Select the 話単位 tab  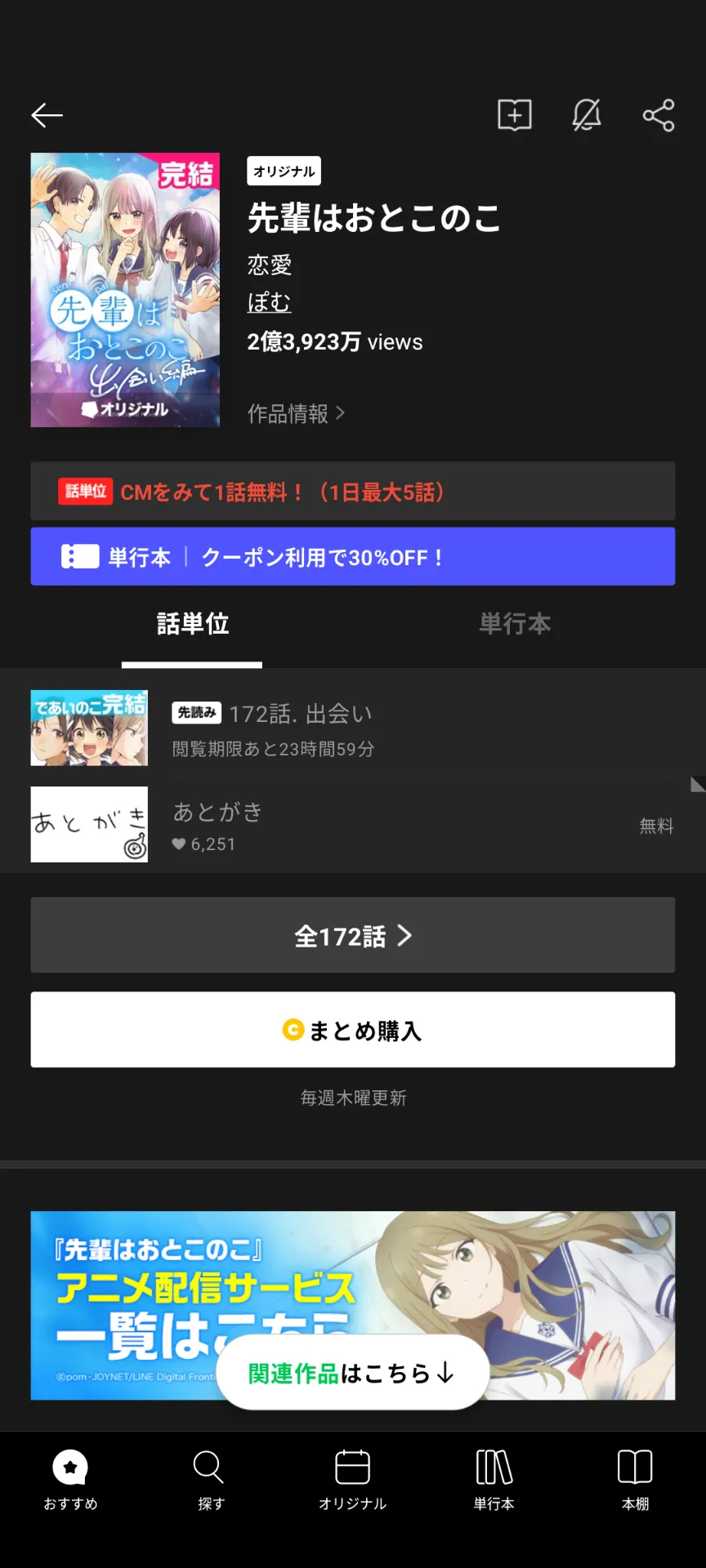(192, 624)
